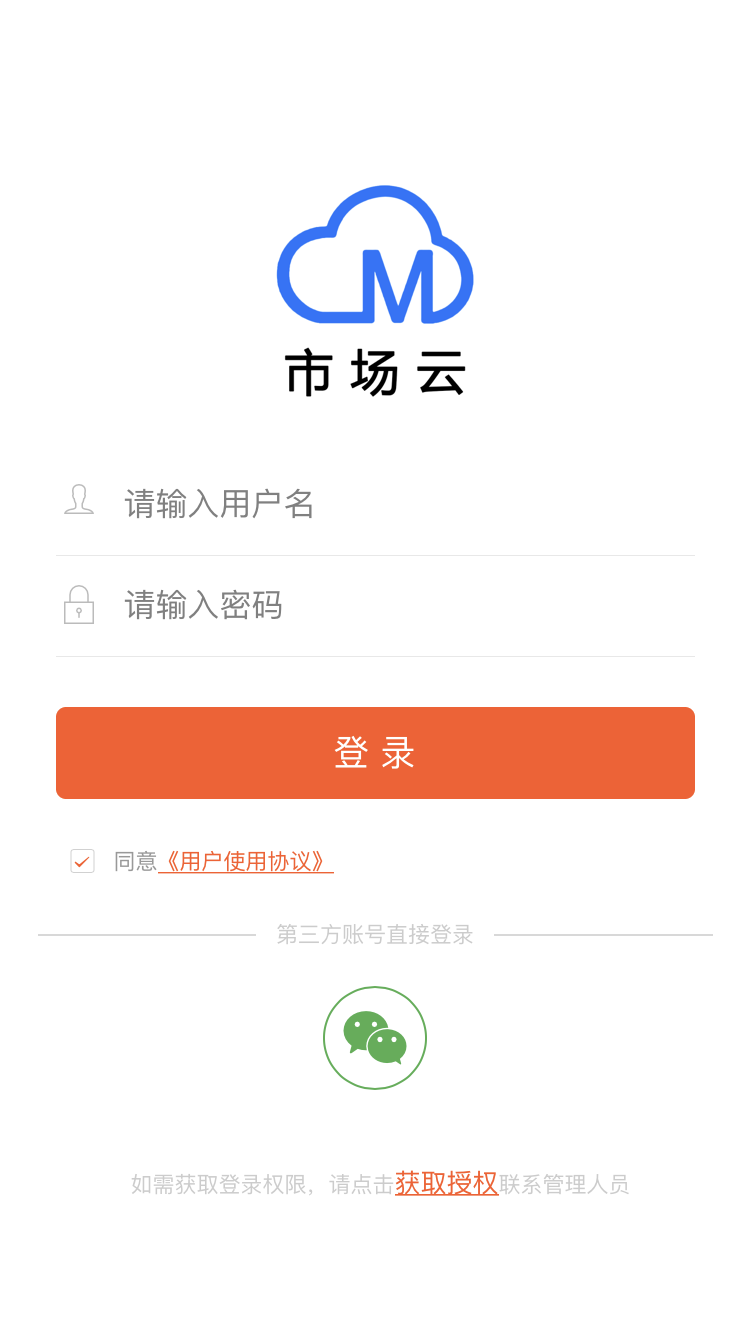750x1334 pixels.
Task: Select the 请输入用户名 username field
Action: (300, 504)
